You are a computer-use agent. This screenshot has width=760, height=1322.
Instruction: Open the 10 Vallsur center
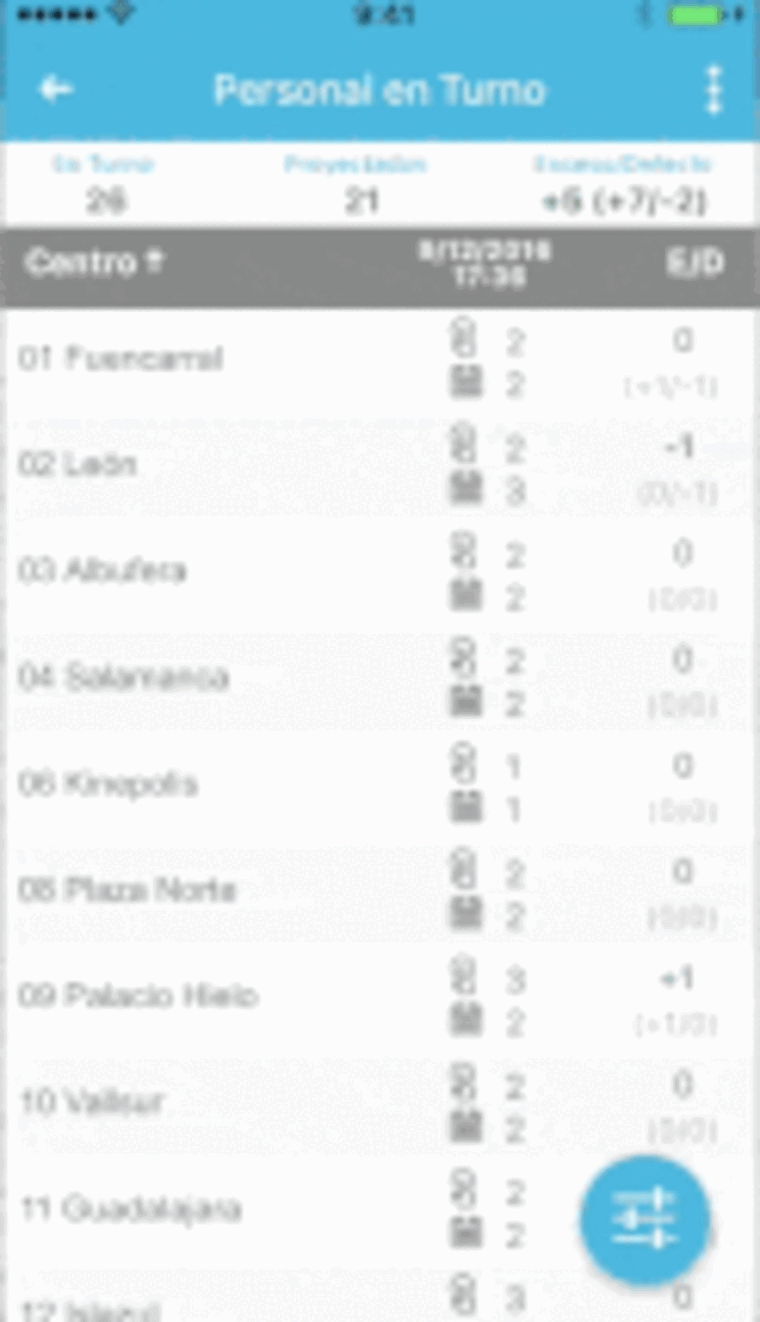tap(380, 1104)
